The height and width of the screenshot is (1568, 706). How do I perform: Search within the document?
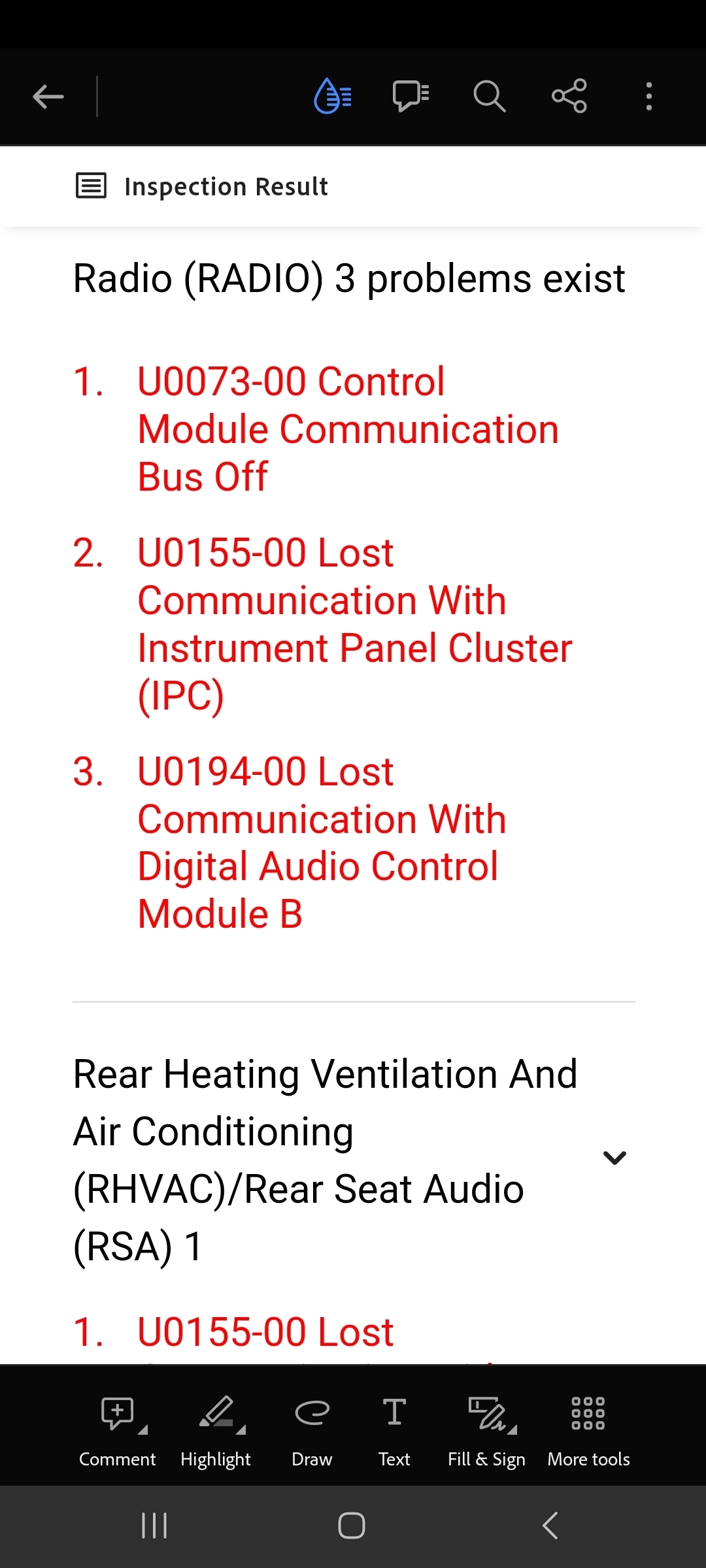[489, 97]
